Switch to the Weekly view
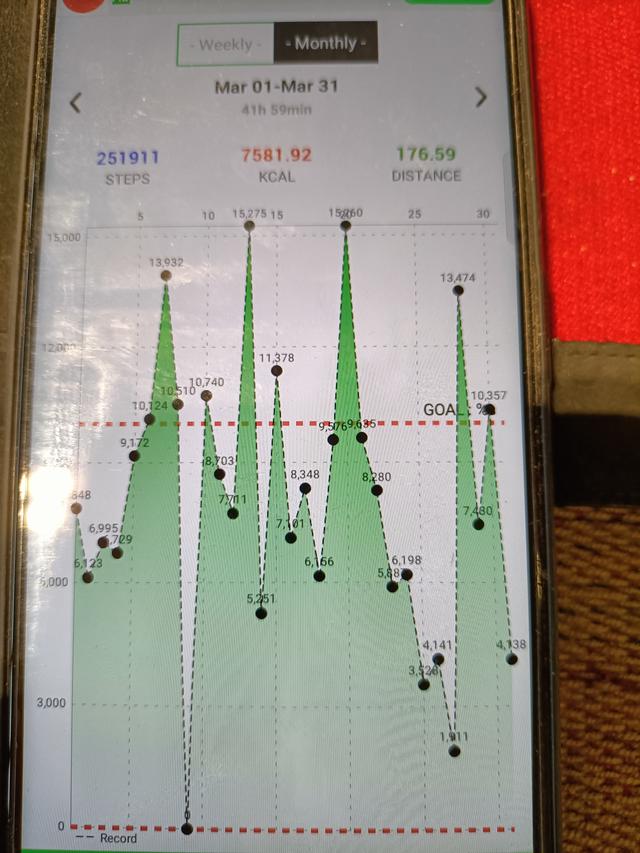 (x=225, y=45)
